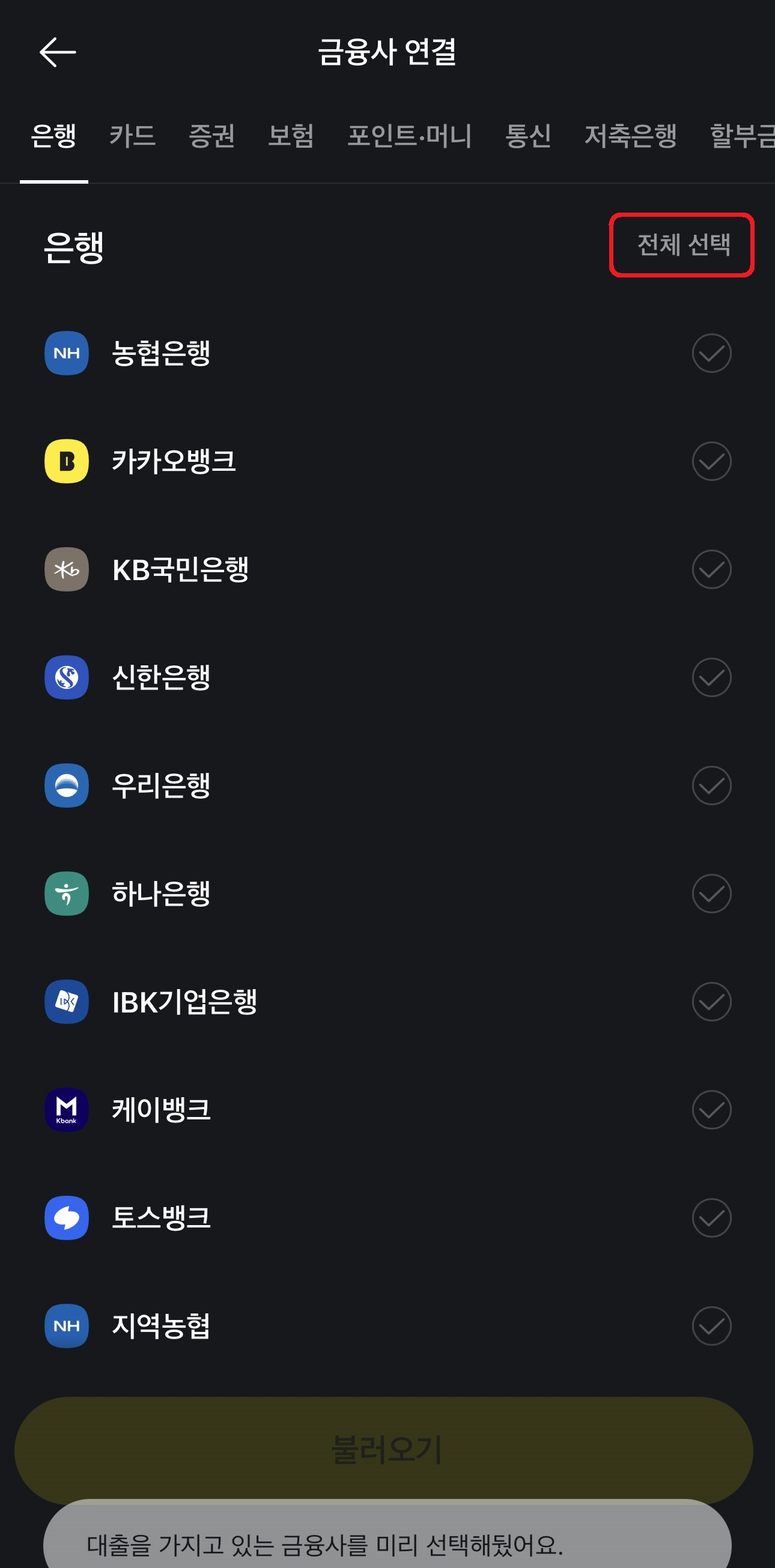The image size is (775, 1568).
Task: Select the 우리은행 logo icon
Action: pos(66,786)
